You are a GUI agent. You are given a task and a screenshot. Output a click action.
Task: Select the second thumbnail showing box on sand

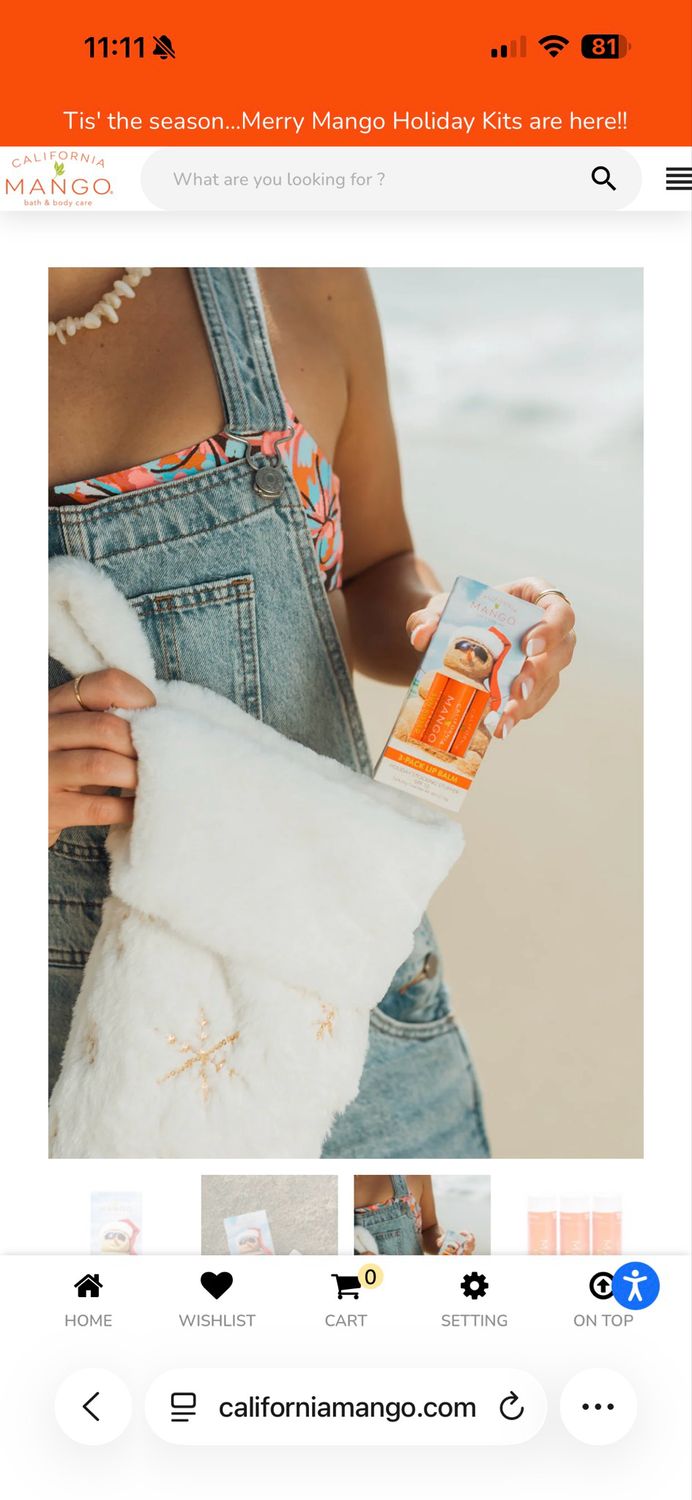coord(269,1215)
